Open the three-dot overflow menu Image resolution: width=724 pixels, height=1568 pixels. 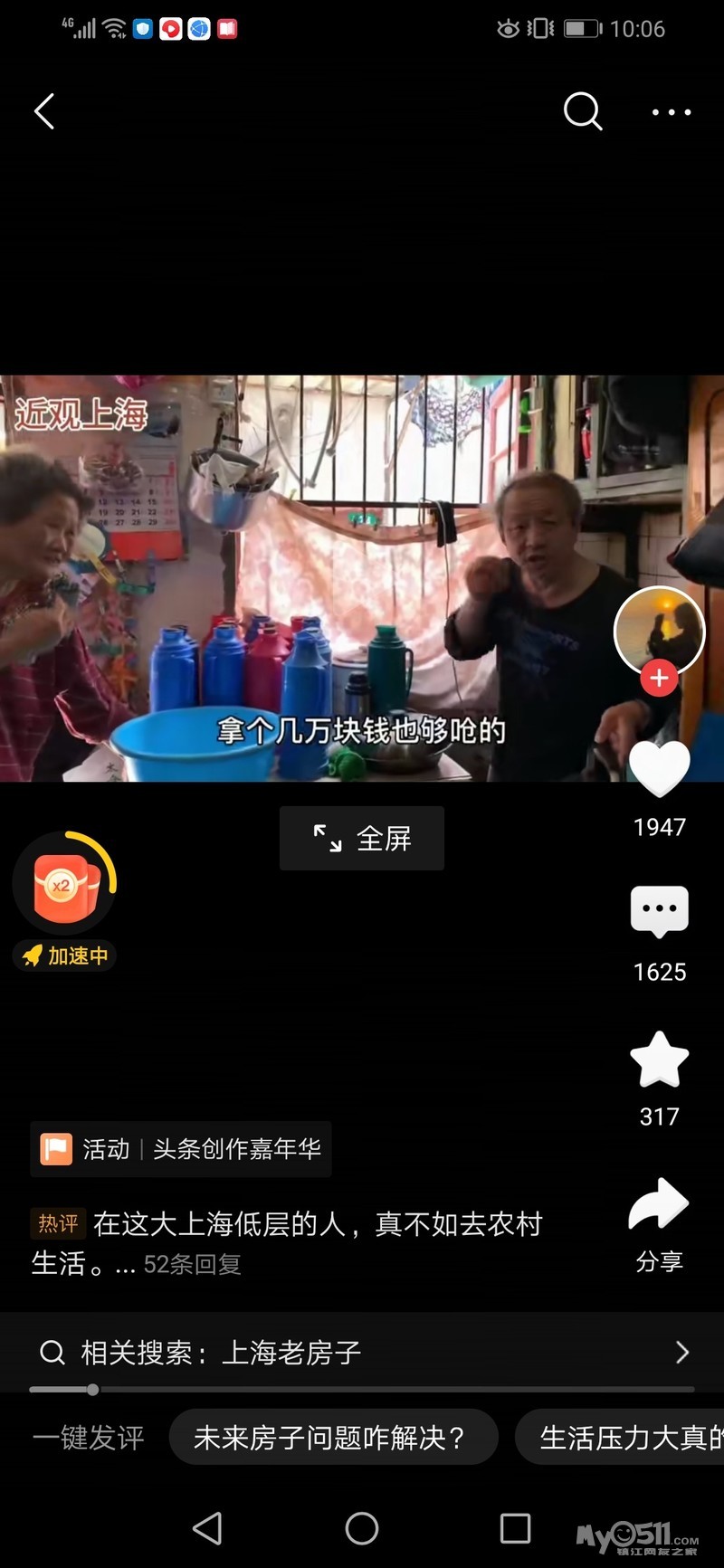point(672,112)
